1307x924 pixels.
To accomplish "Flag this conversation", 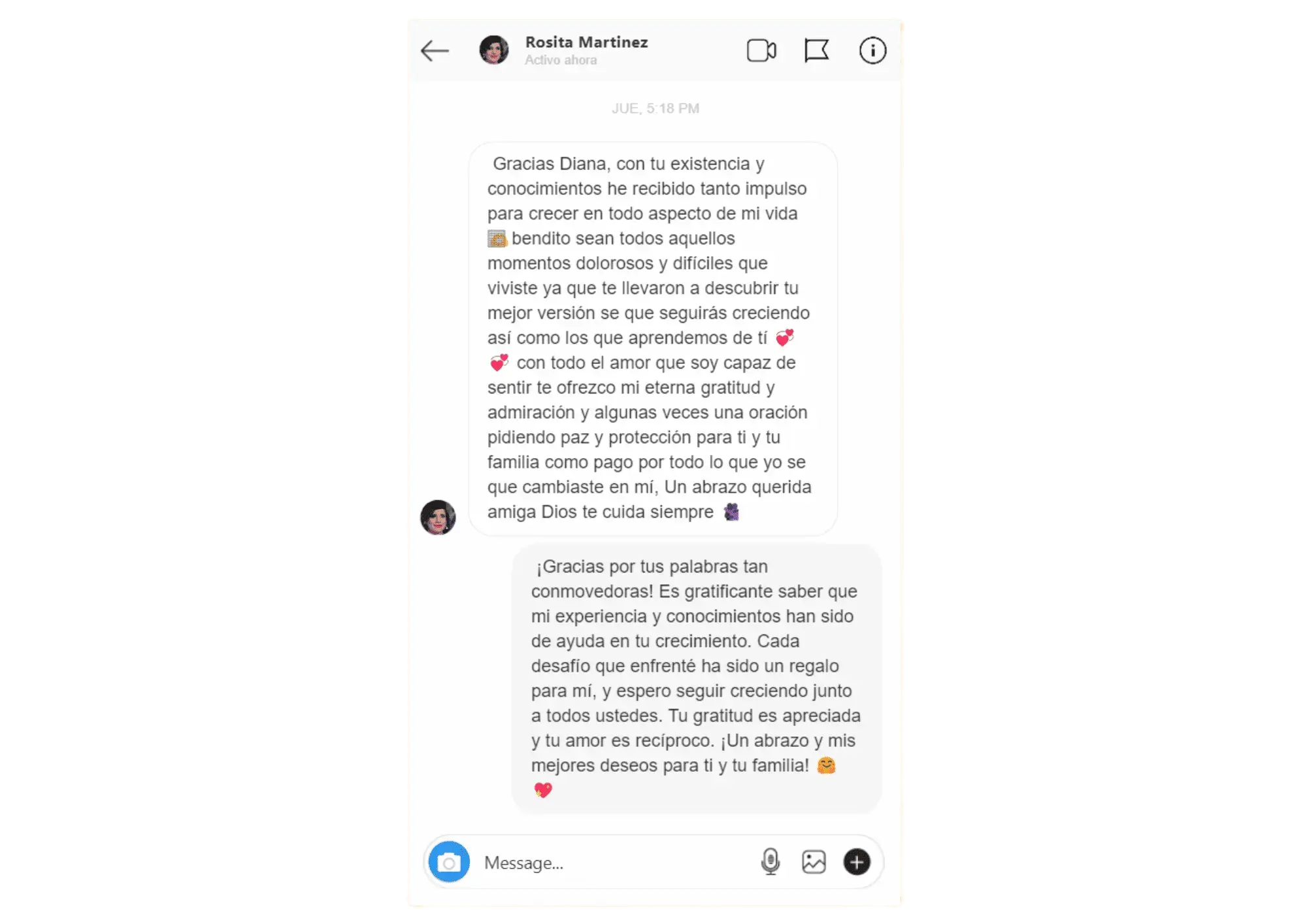I will 816,51.
